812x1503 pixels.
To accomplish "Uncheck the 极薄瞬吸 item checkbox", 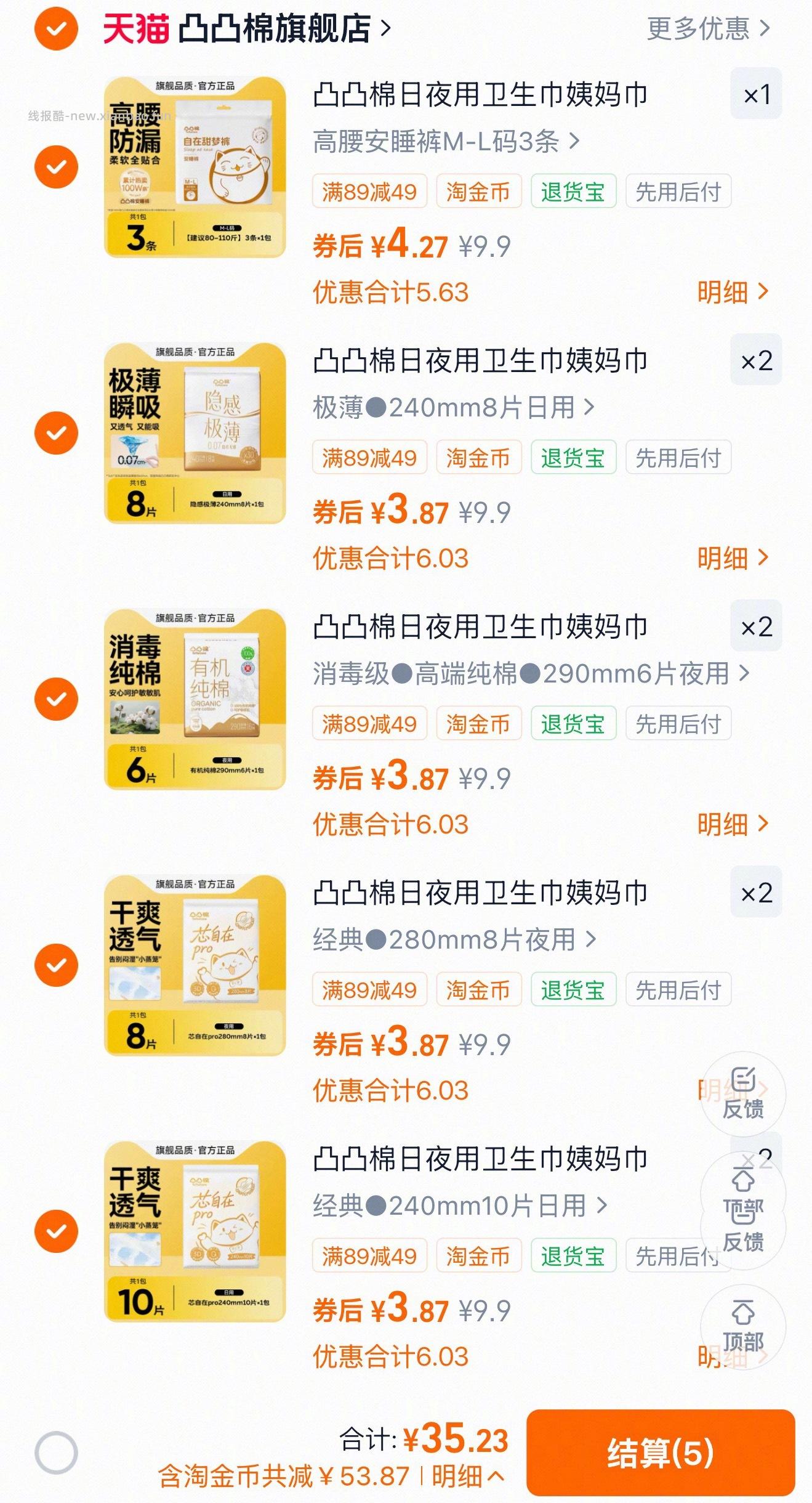I will click(x=57, y=434).
